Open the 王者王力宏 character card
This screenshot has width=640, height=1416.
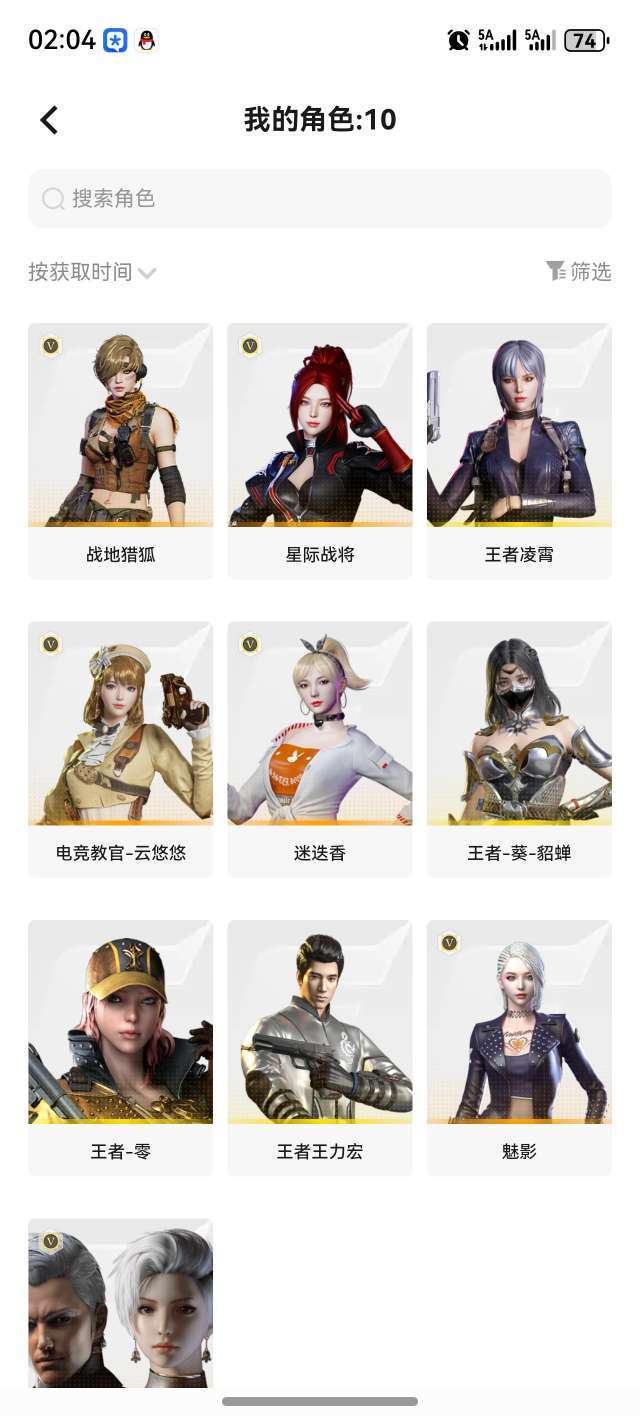point(320,1047)
